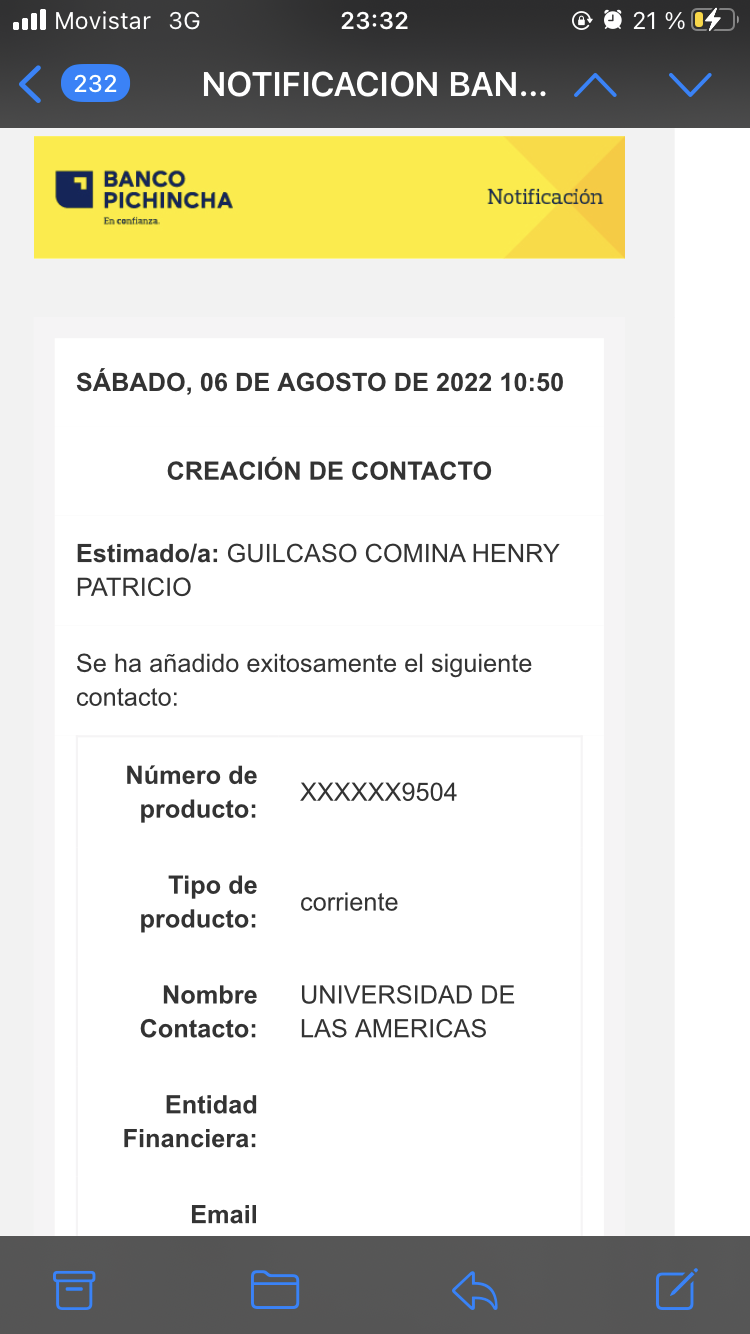Image resolution: width=750 pixels, height=1334 pixels.
Task: Open the previous email with the up arrow
Action: pos(595,85)
